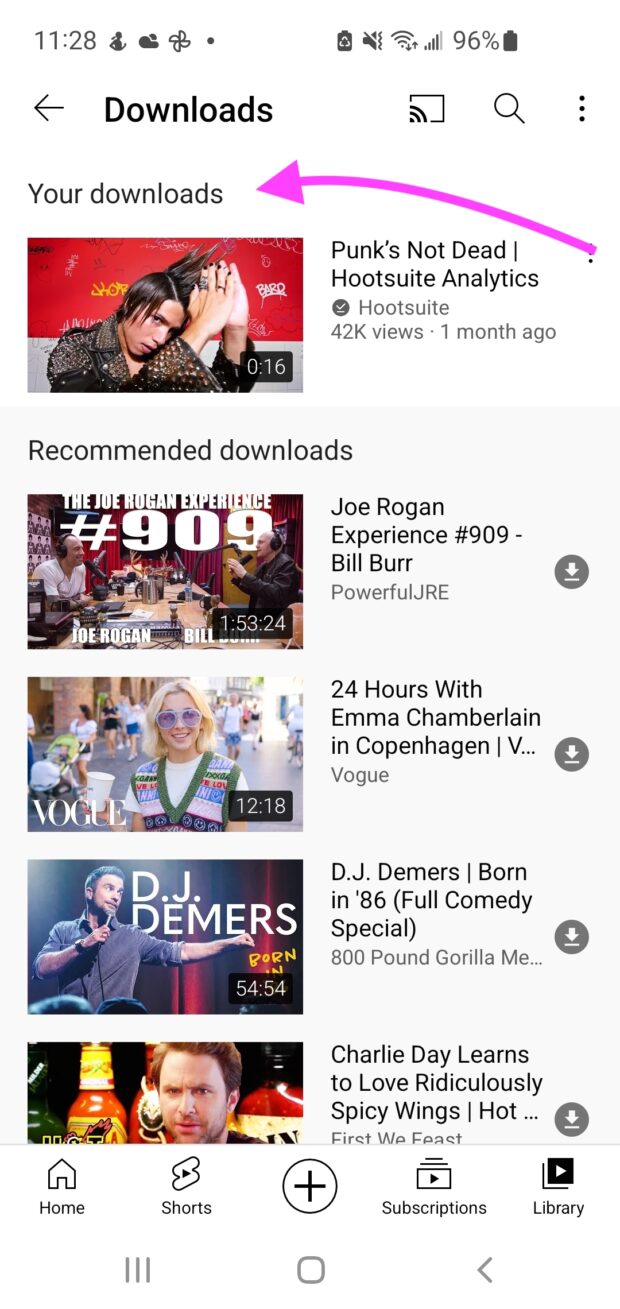Screen dimensions: 620x1309
Task: Download Joe Rogan Experience #909 video
Action: [x=571, y=572]
